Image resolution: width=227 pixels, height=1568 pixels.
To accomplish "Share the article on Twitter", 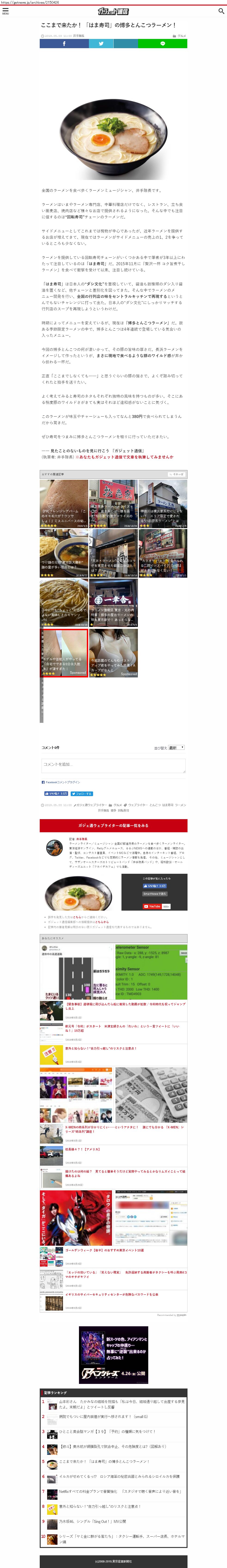I will [x=101, y=44].
